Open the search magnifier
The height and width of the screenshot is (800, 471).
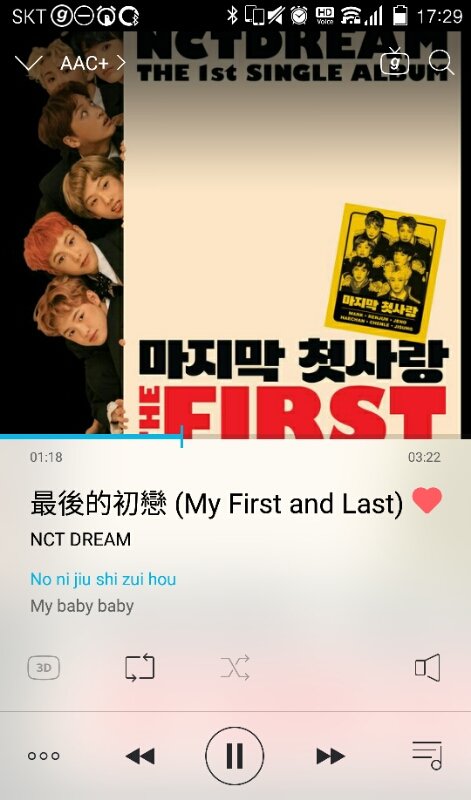(x=441, y=63)
